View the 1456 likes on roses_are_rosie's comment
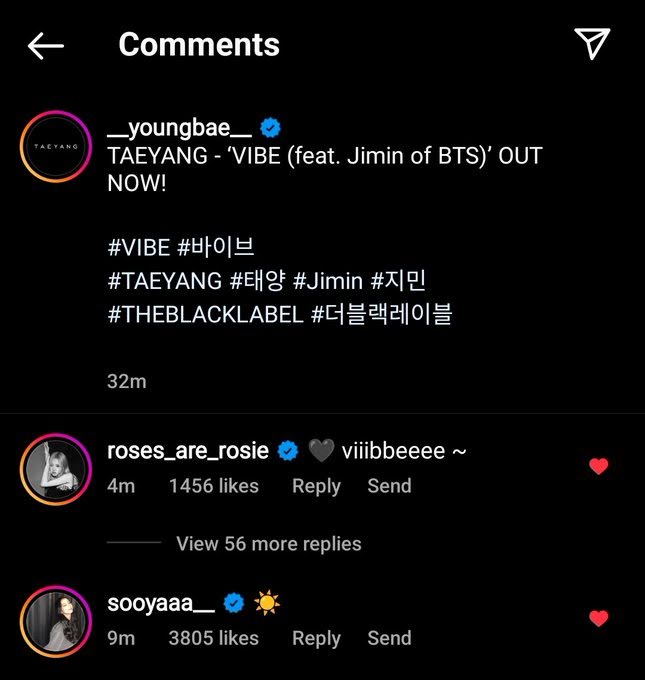 pyautogui.click(x=213, y=486)
